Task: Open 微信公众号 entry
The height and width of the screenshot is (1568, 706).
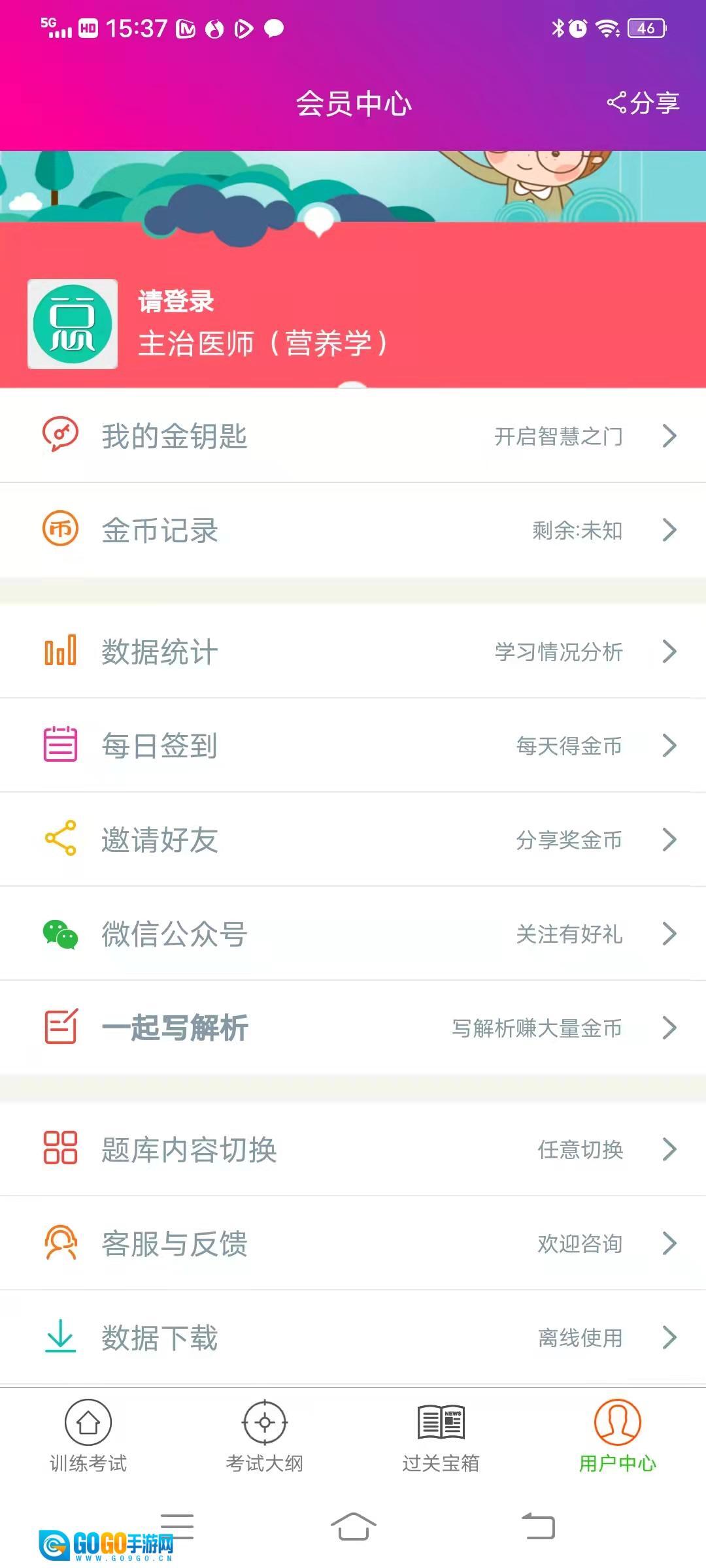Action: (x=353, y=934)
